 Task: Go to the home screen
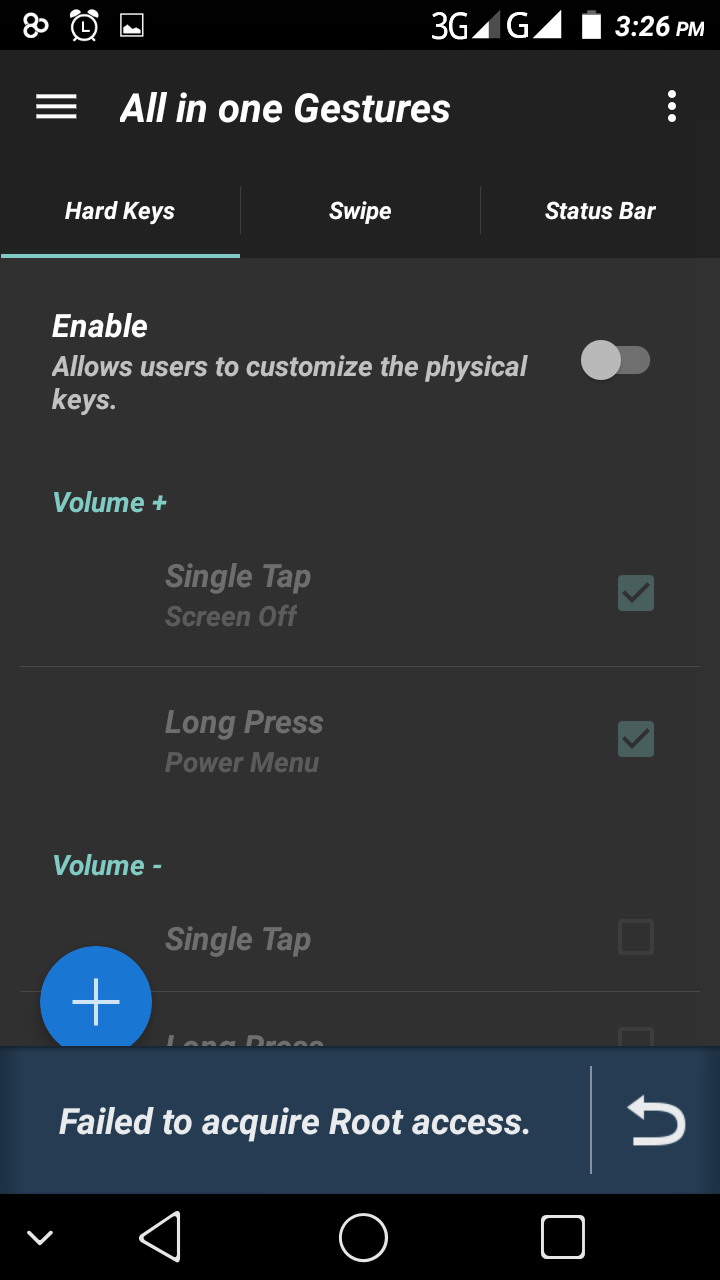click(x=363, y=1237)
